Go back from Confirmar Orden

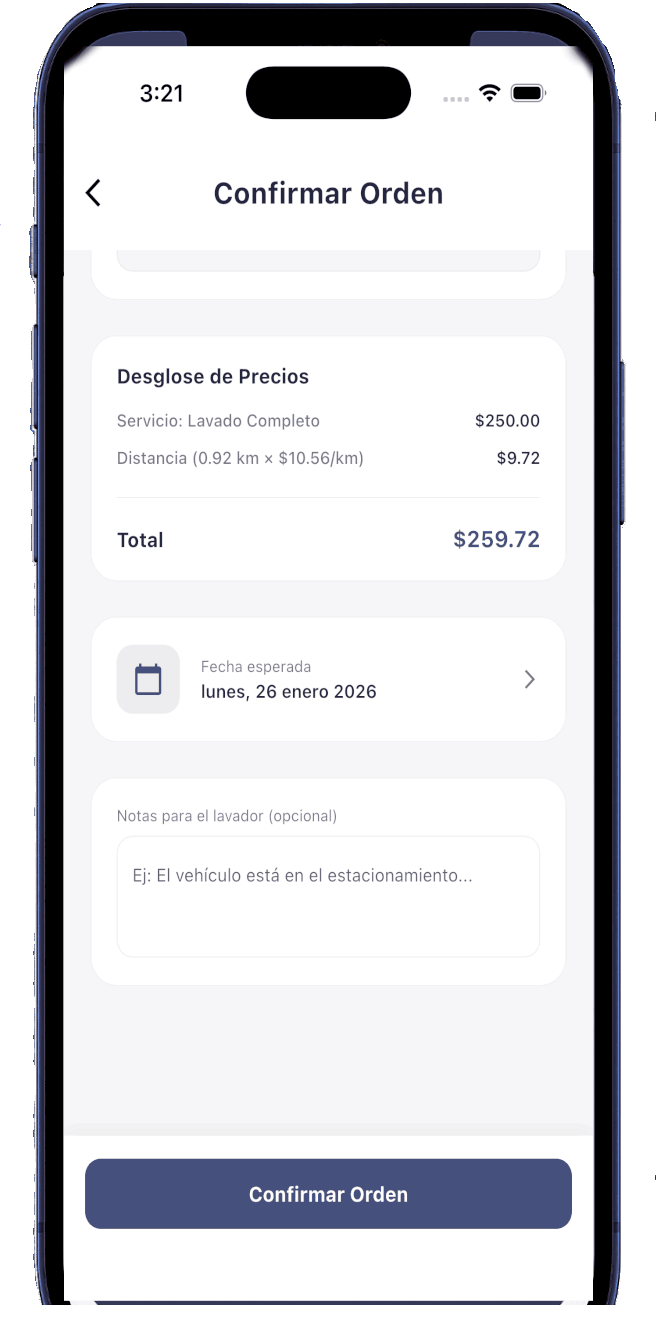93,193
